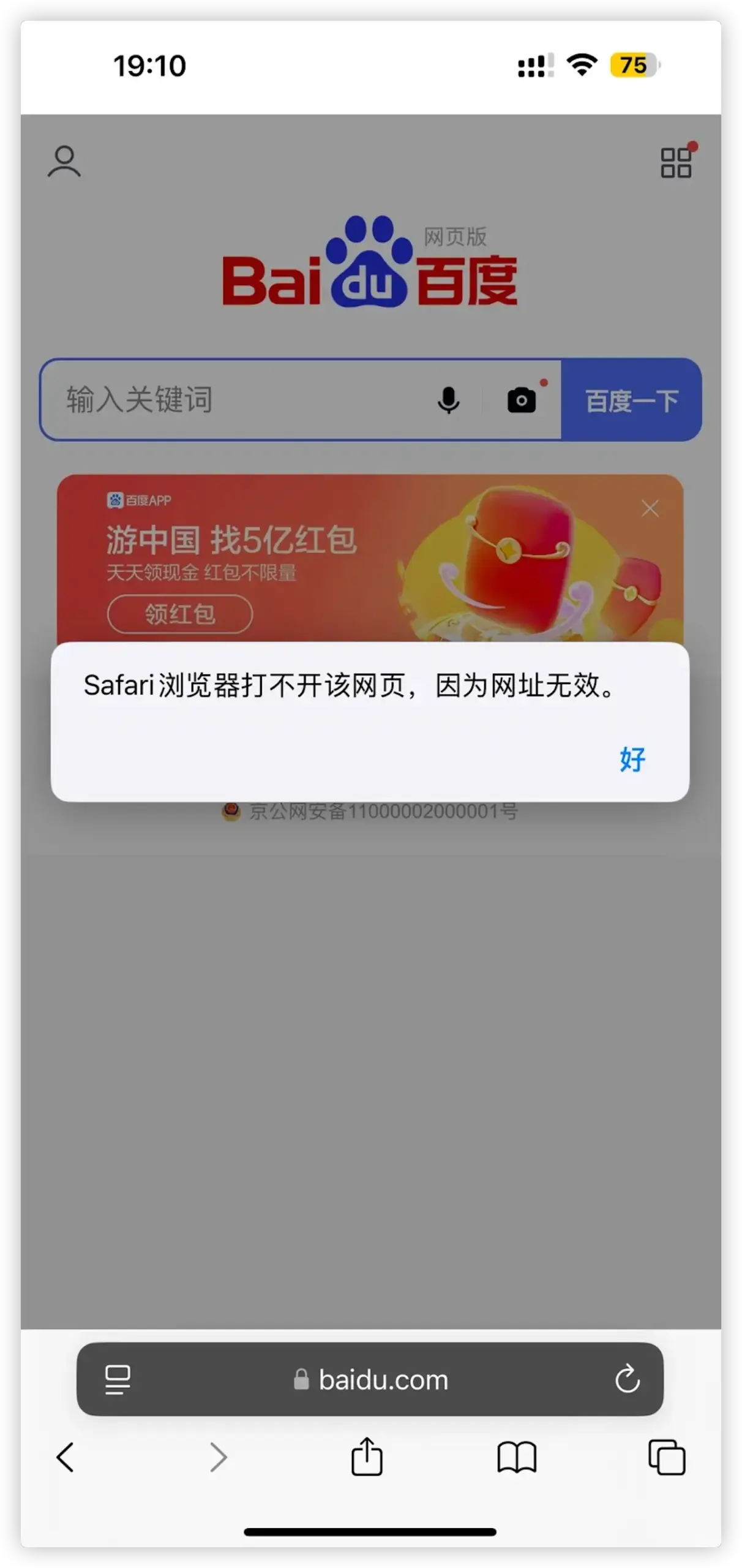
Task: Reload the page
Action: 627,1380
